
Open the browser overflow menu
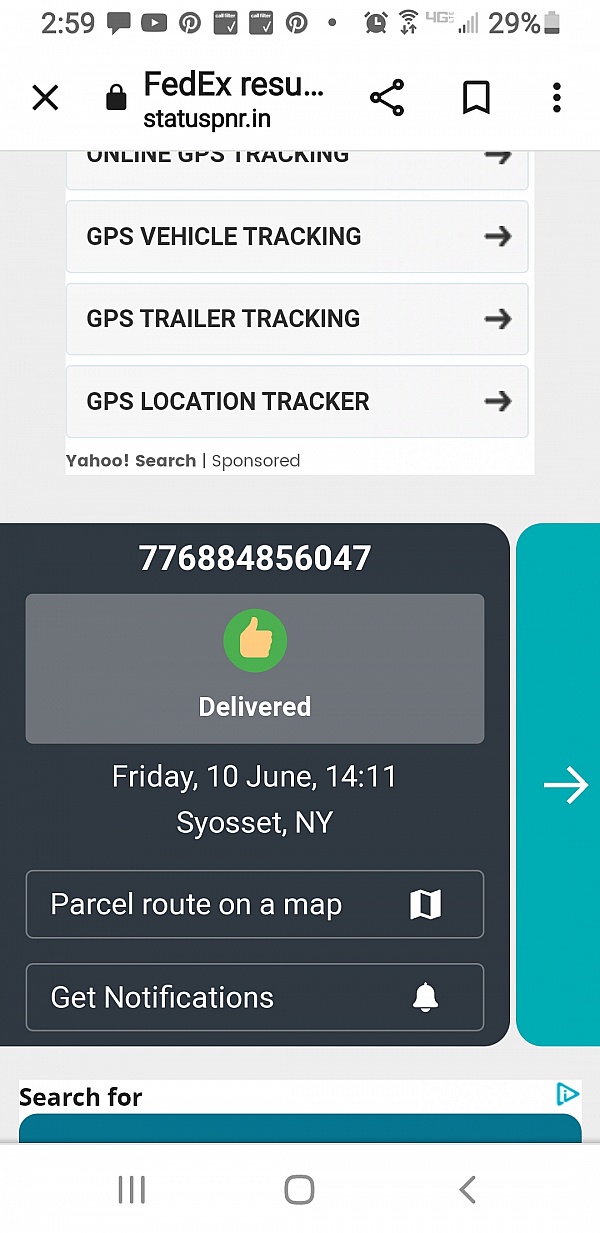[557, 98]
